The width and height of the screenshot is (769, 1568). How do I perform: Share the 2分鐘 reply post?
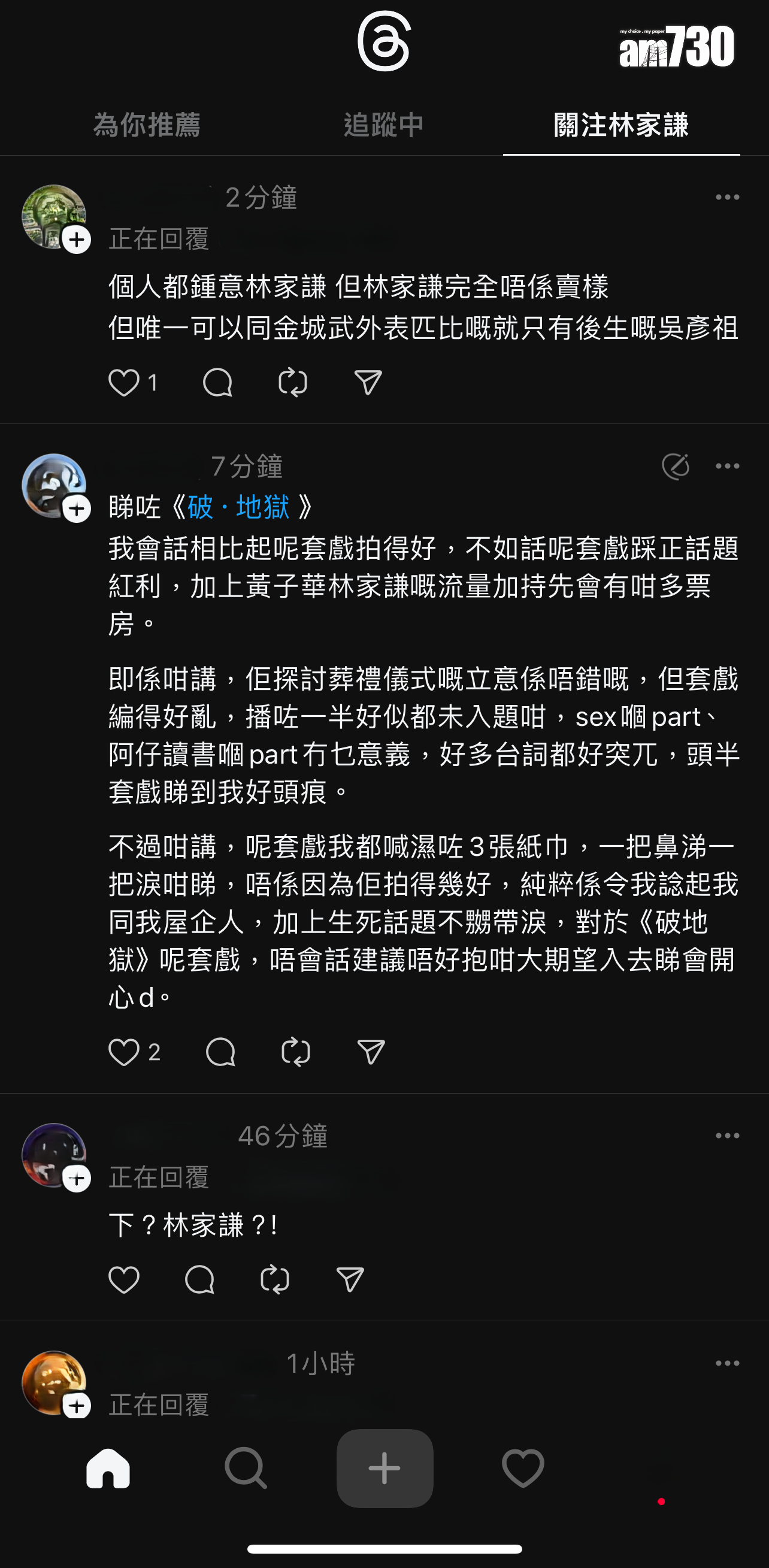point(368,383)
